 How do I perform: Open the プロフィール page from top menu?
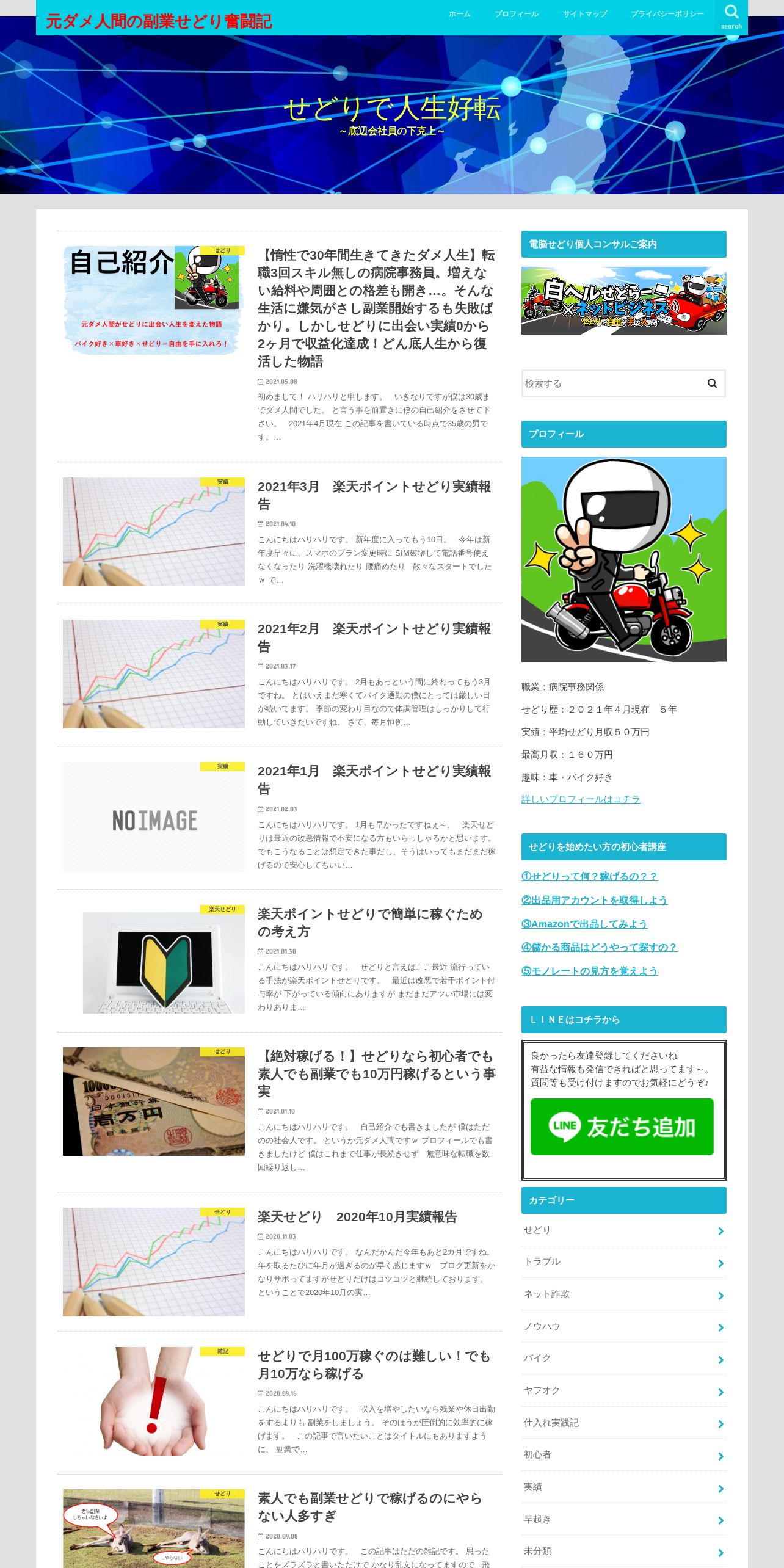click(517, 14)
